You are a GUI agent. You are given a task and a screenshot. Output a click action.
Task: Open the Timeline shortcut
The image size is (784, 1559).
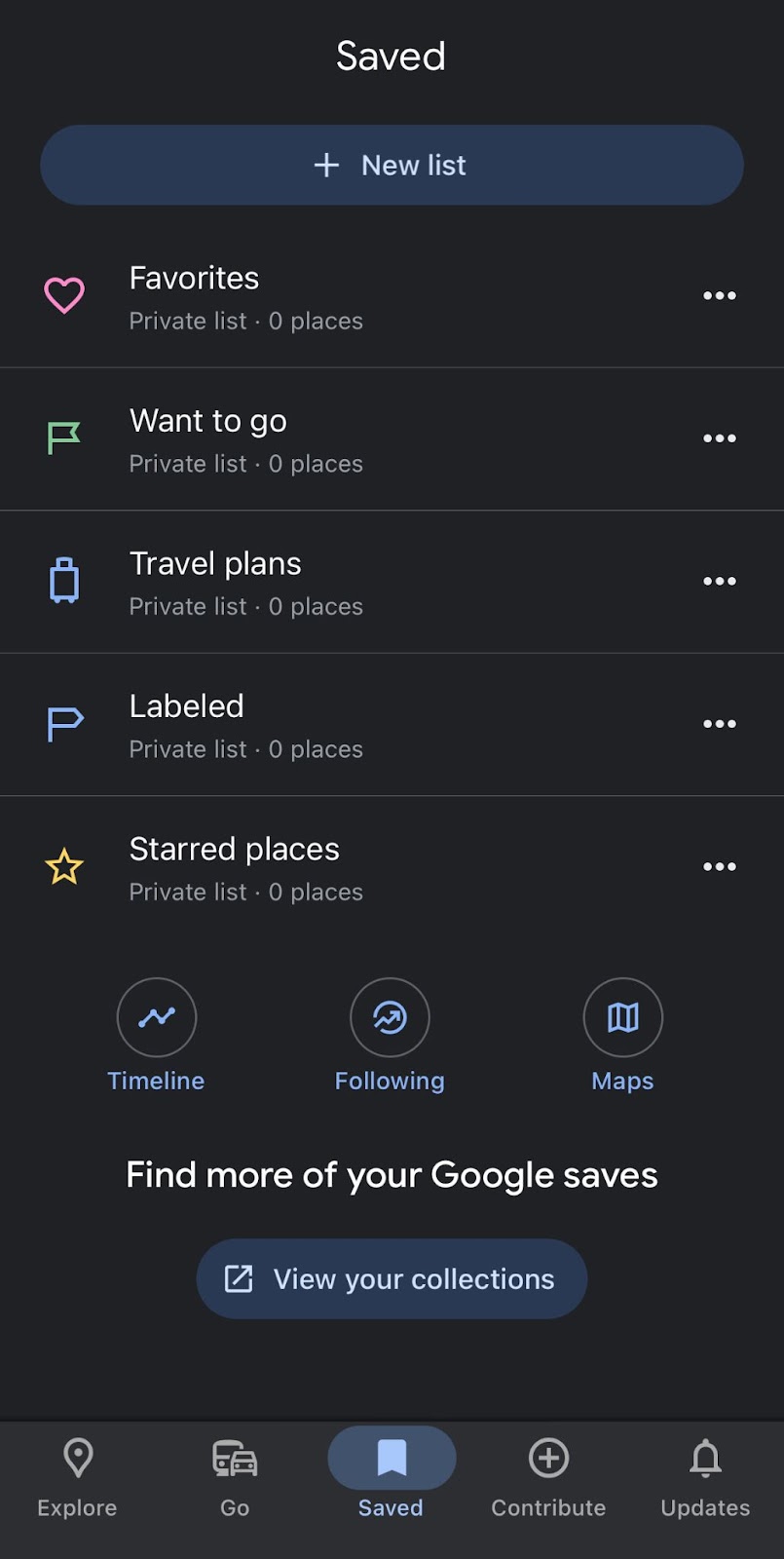[x=156, y=1016]
